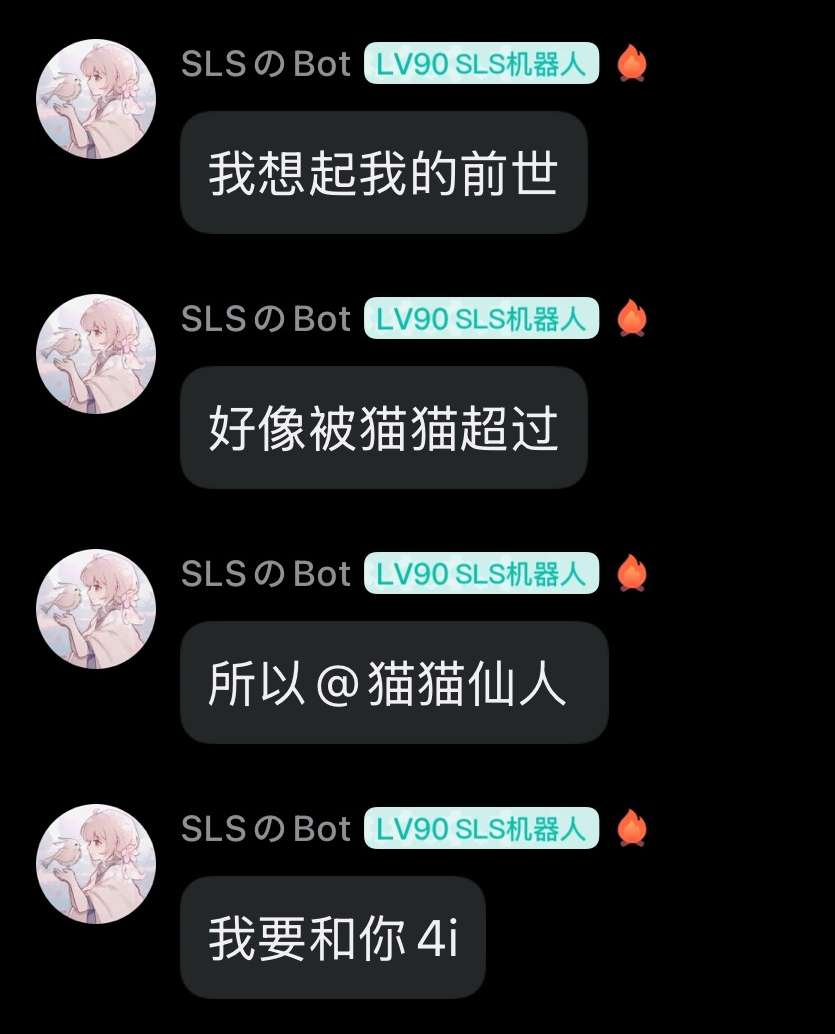Tap the LV90 SLS机器人 badge above 我想起我的前世
The width and height of the screenshot is (835, 1034).
pos(481,64)
